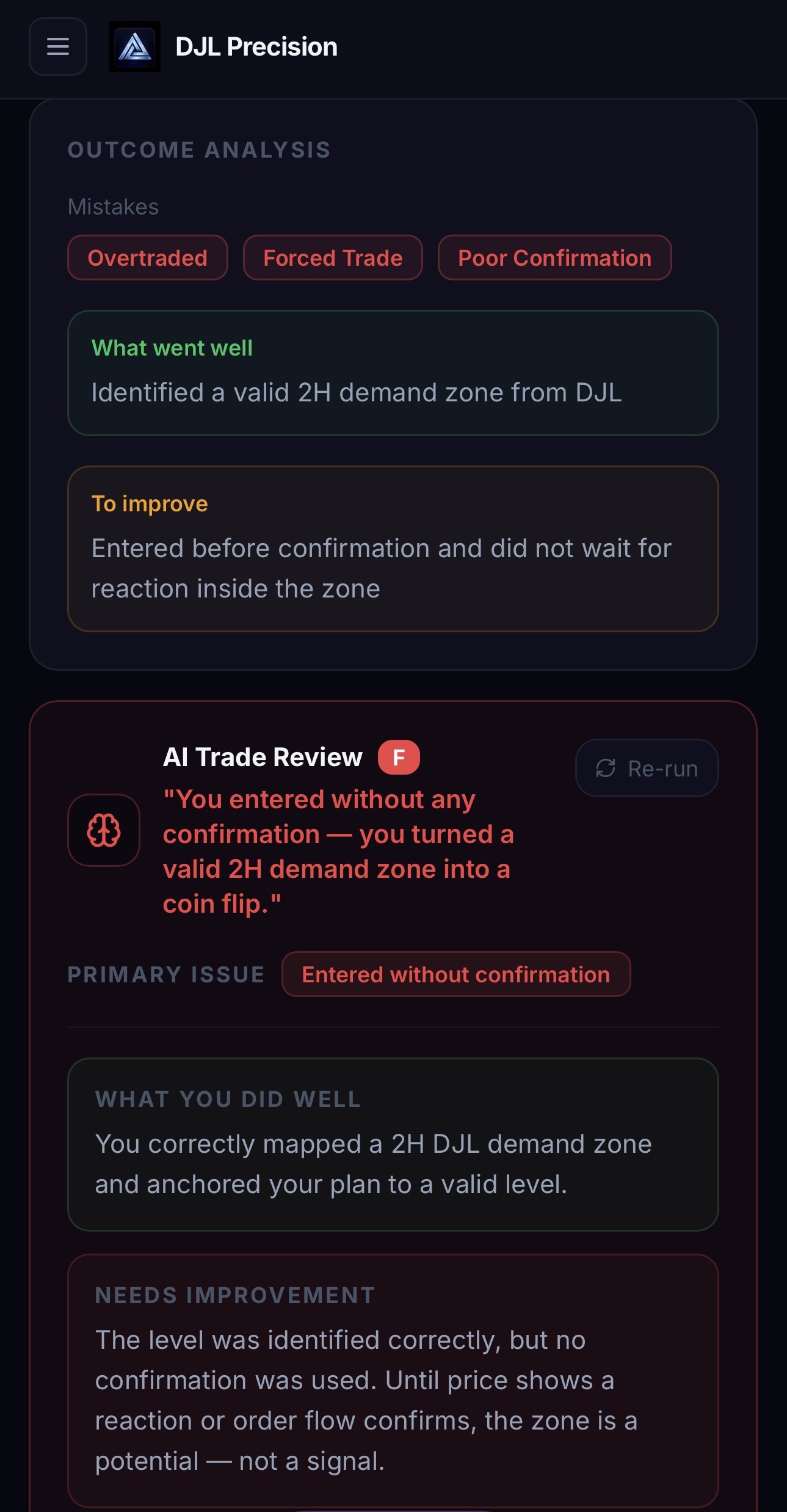Toggle the Overtraded mistake tag

click(147, 258)
